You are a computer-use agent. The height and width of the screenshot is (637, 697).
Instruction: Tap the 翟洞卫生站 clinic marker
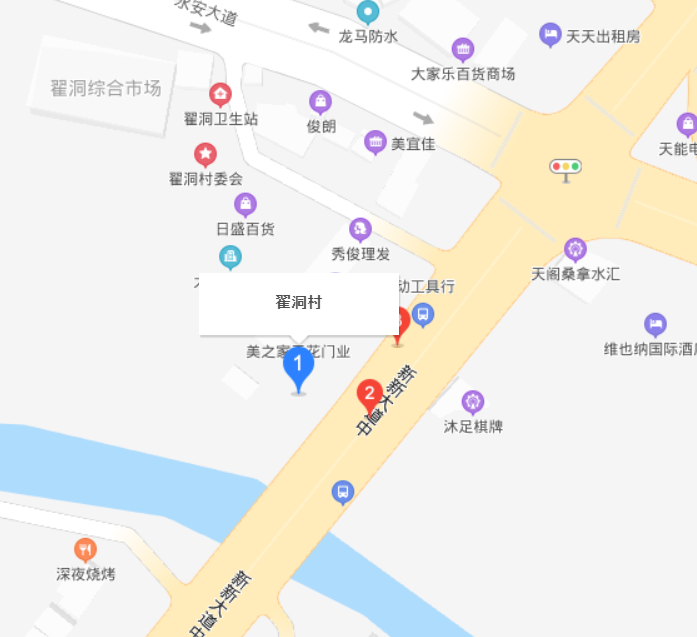(x=220, y=95)
